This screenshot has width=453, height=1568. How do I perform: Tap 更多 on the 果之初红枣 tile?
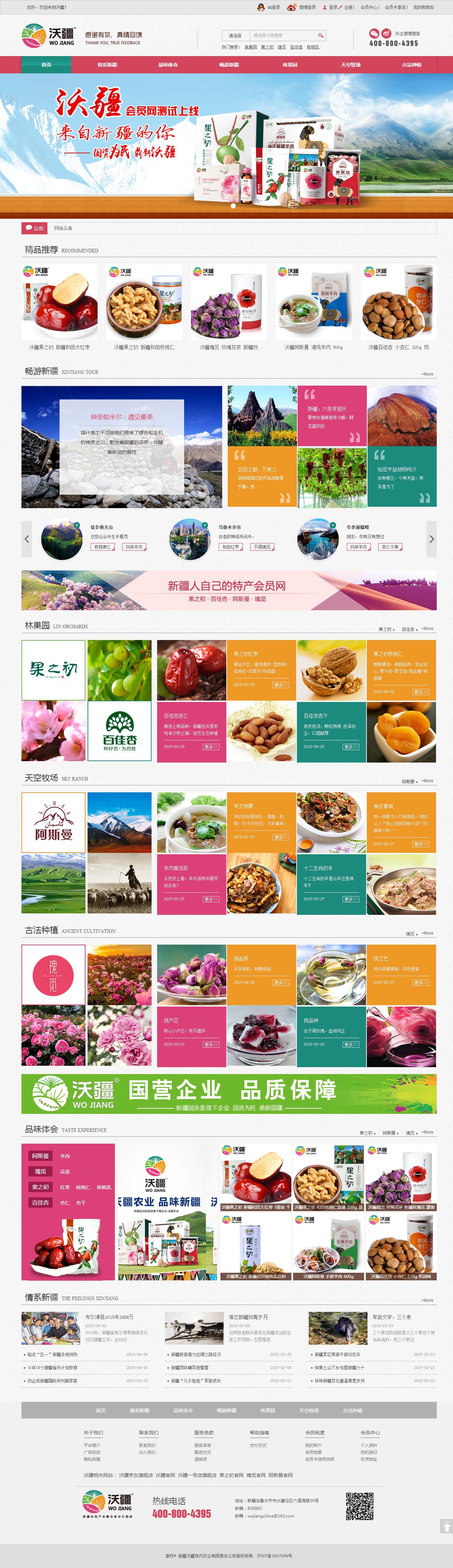pyautogui.click(x=281, y=685)
